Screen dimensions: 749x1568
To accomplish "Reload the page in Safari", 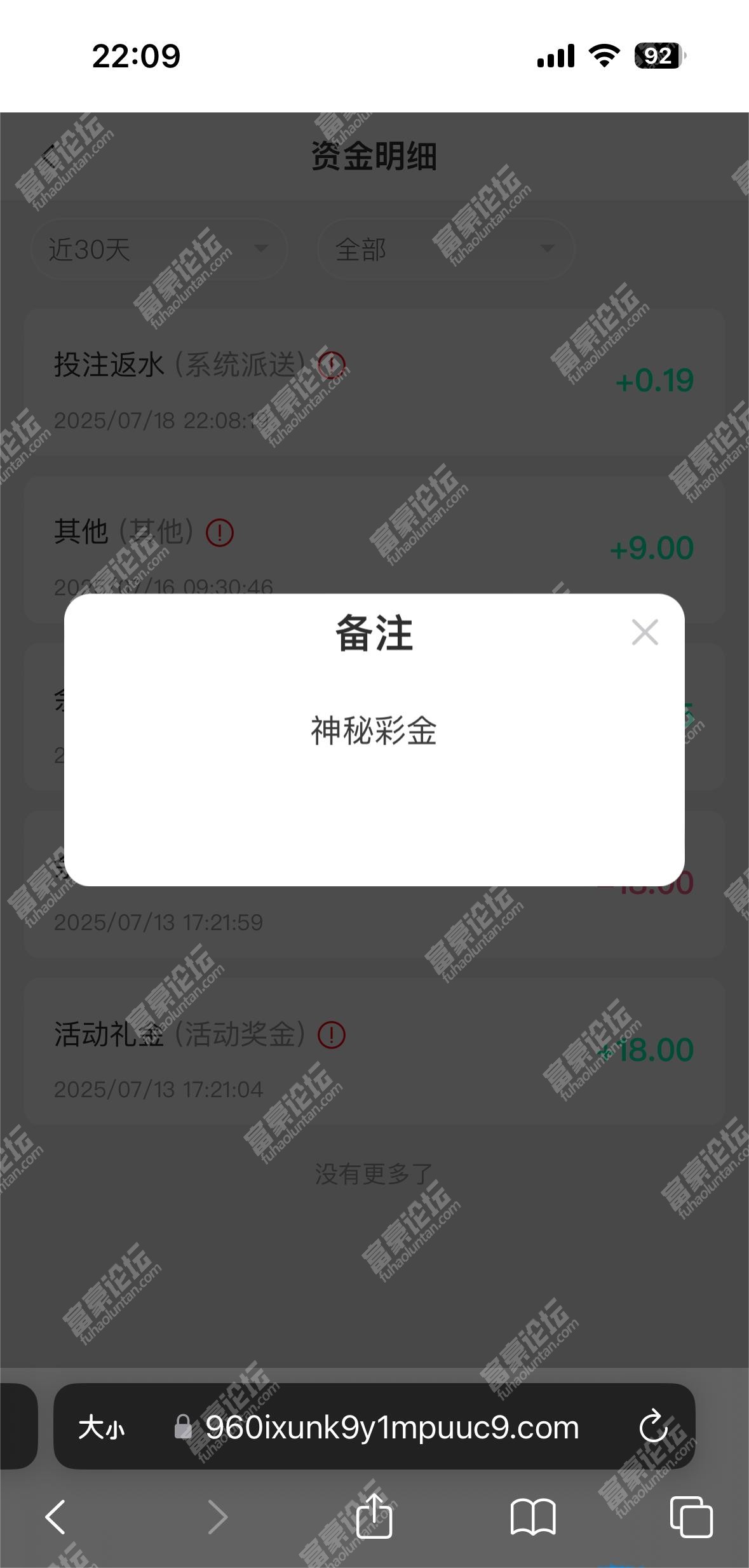I will tap(653, 1428).
